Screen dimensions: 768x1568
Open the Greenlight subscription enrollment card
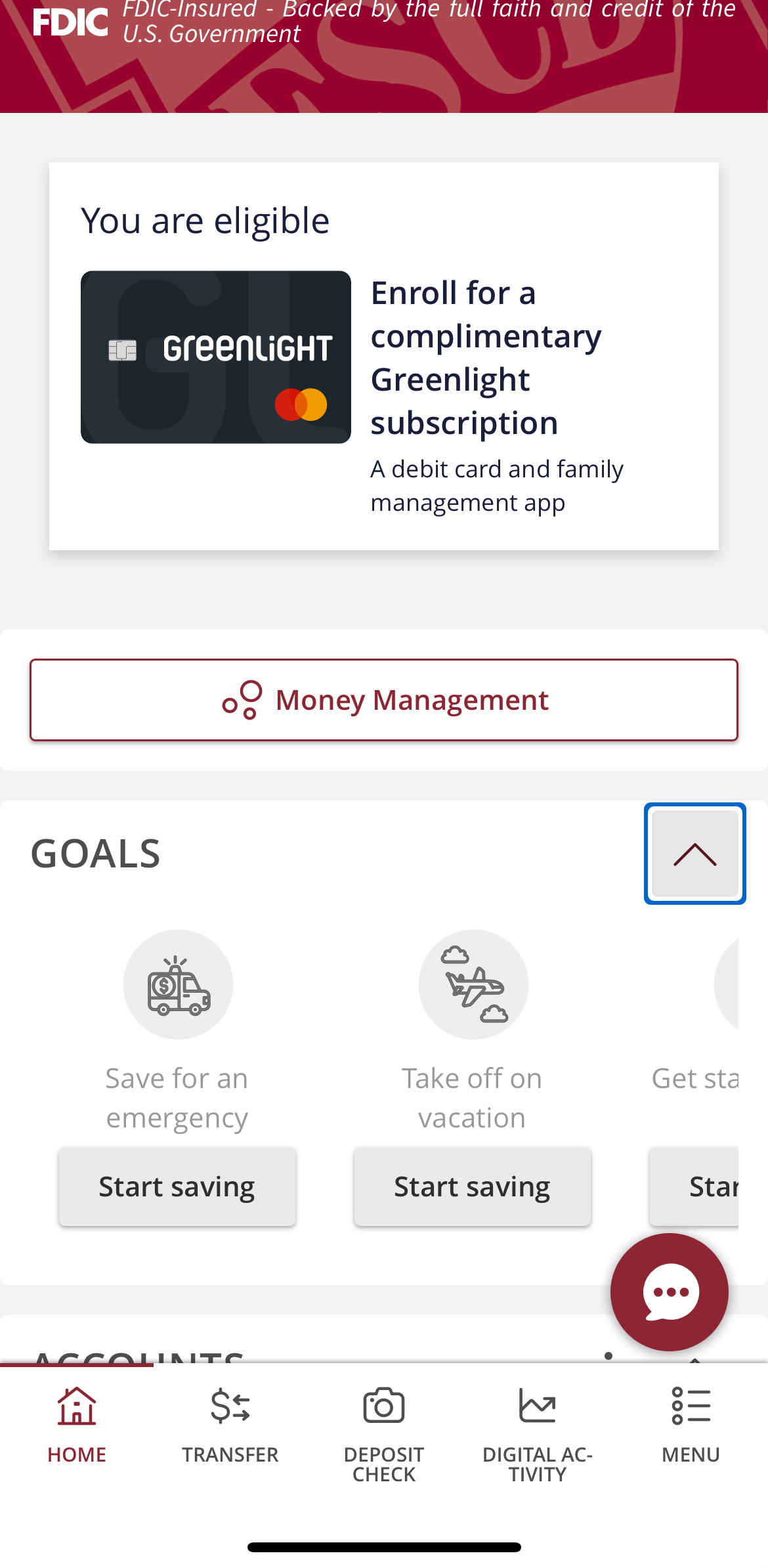pos(383,357)
